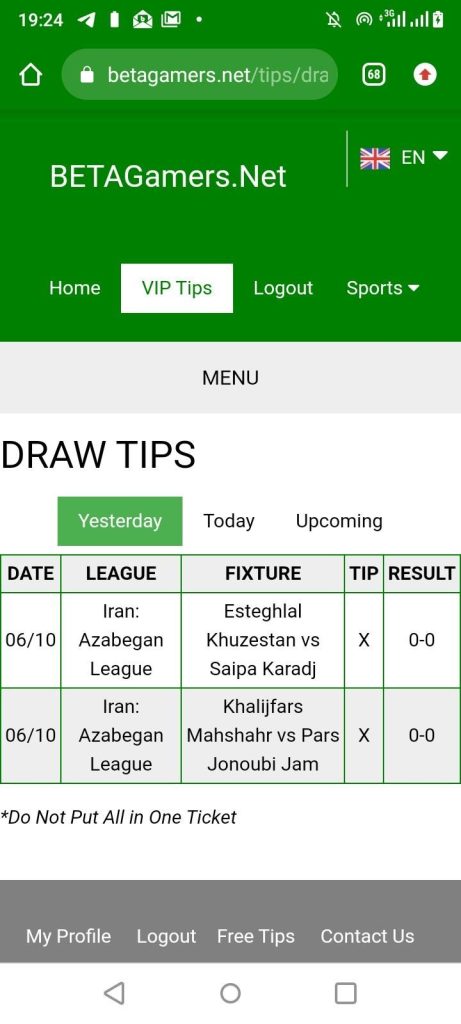Switch to the Yesterday tab
The image size is (461, 1024).
(x=120, y=521)
